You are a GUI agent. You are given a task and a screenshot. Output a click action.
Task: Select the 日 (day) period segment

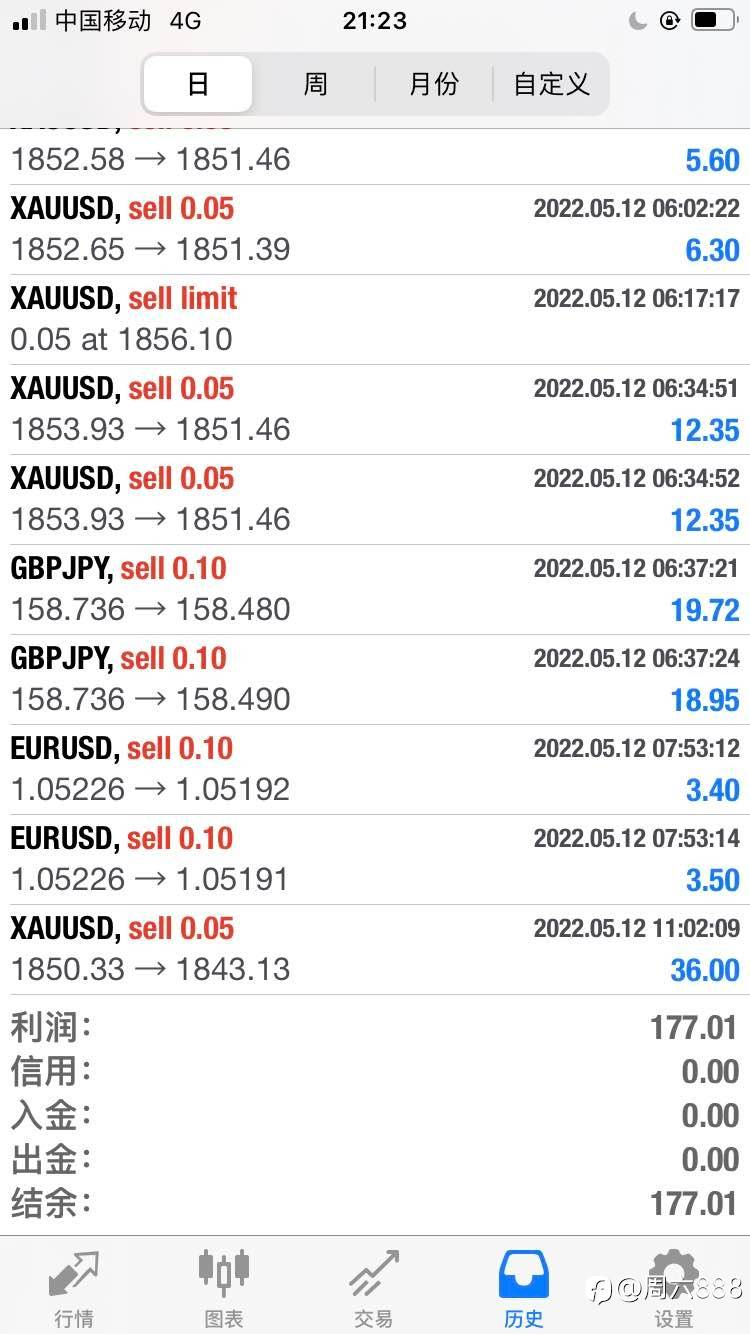(198, 84)
